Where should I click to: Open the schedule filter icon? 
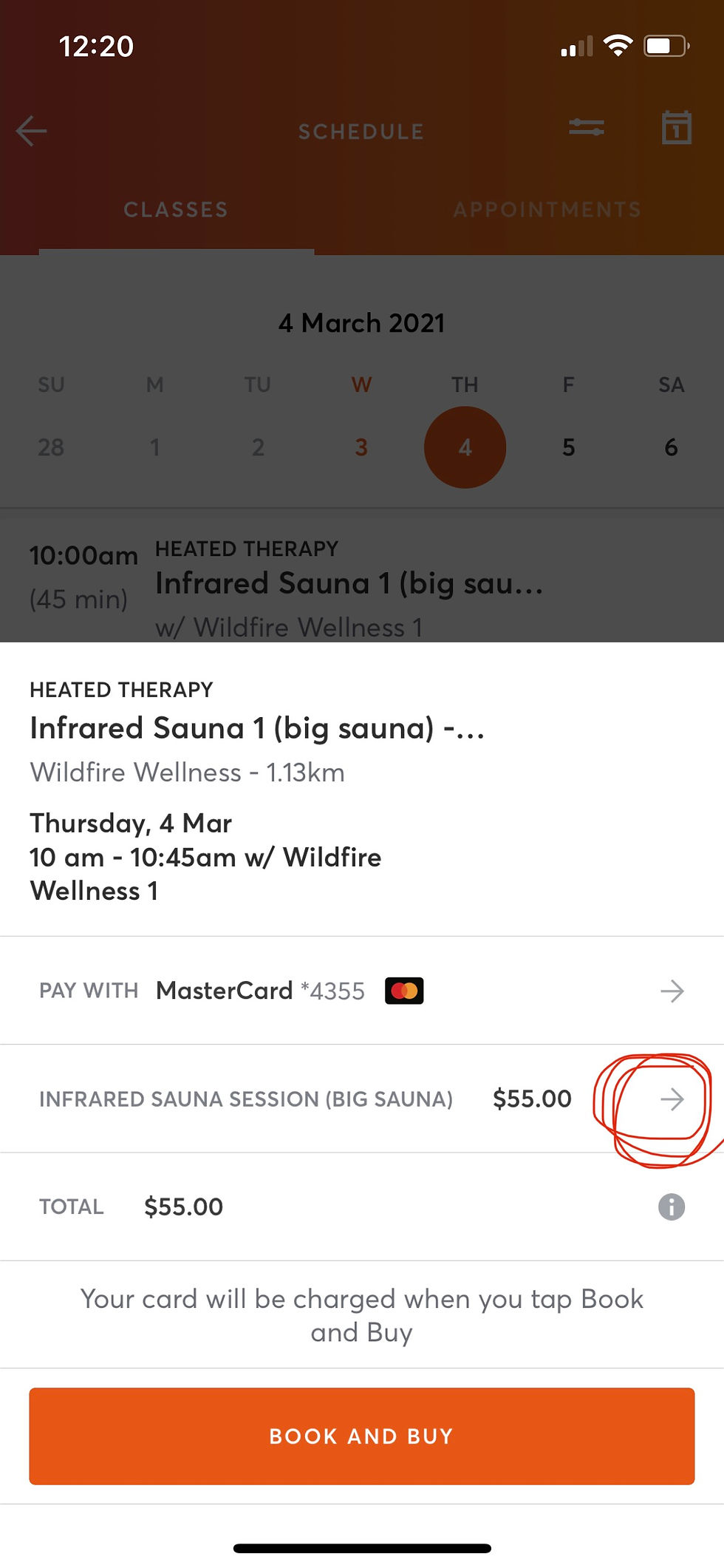click(587, 128)
